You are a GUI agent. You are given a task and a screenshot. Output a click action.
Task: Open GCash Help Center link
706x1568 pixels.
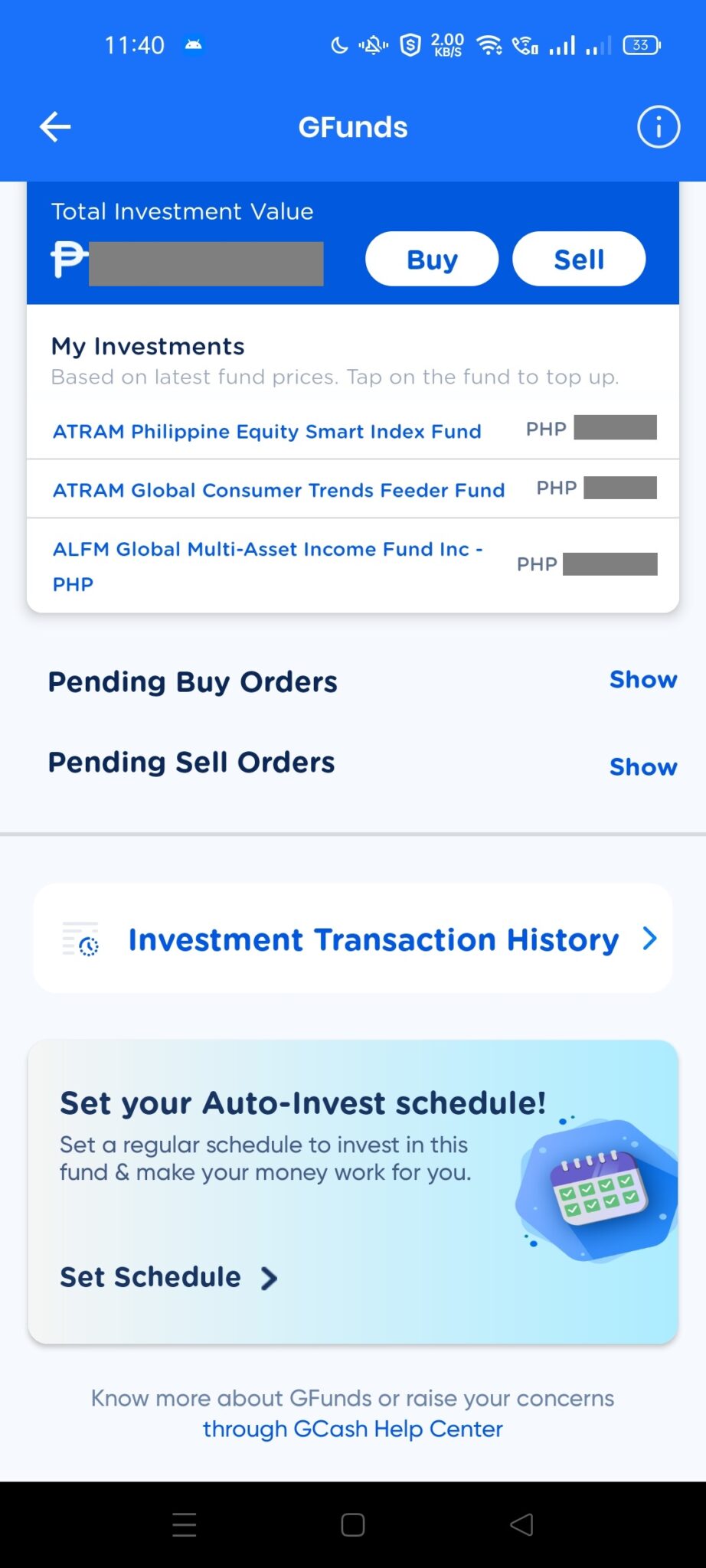click(x=352, y=1429)
